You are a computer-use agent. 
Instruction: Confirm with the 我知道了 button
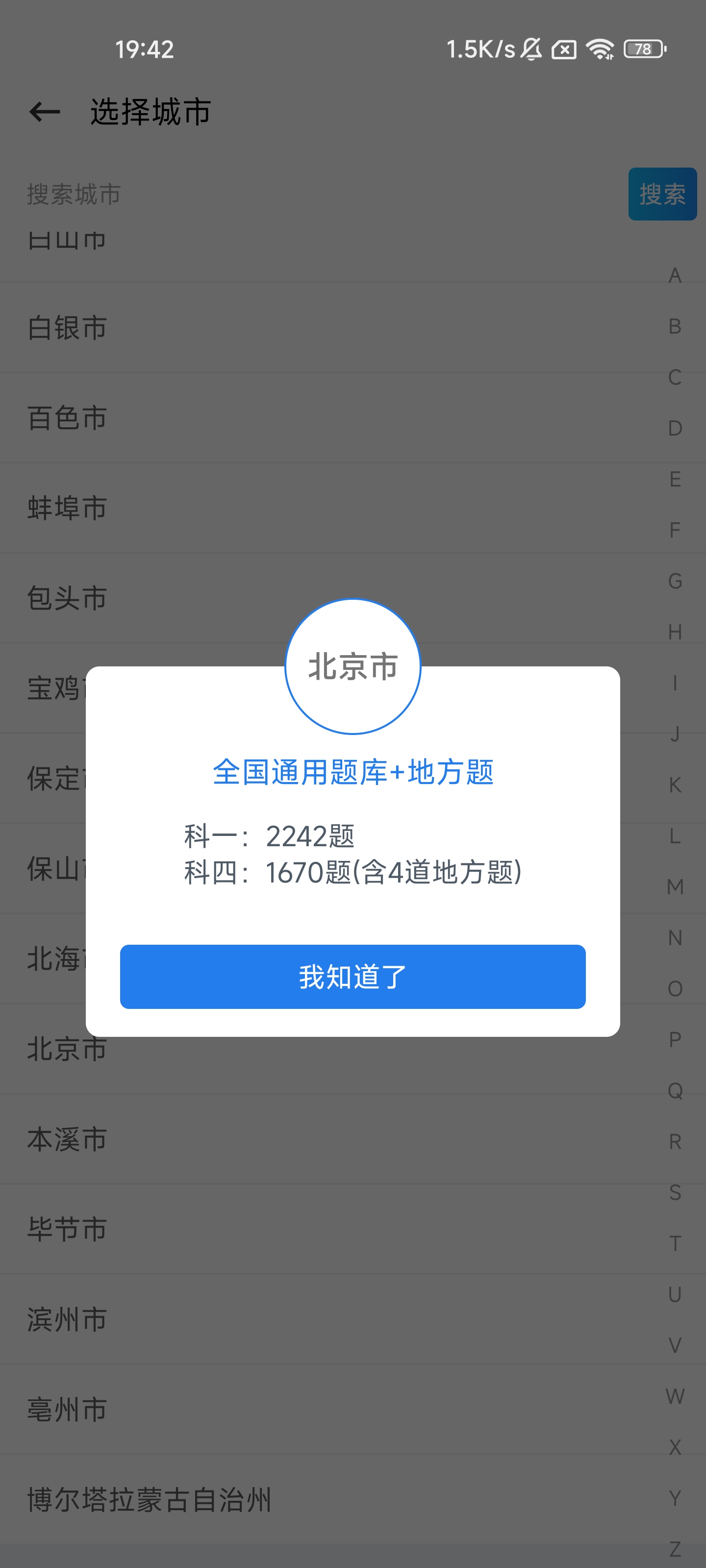[353, 977]
